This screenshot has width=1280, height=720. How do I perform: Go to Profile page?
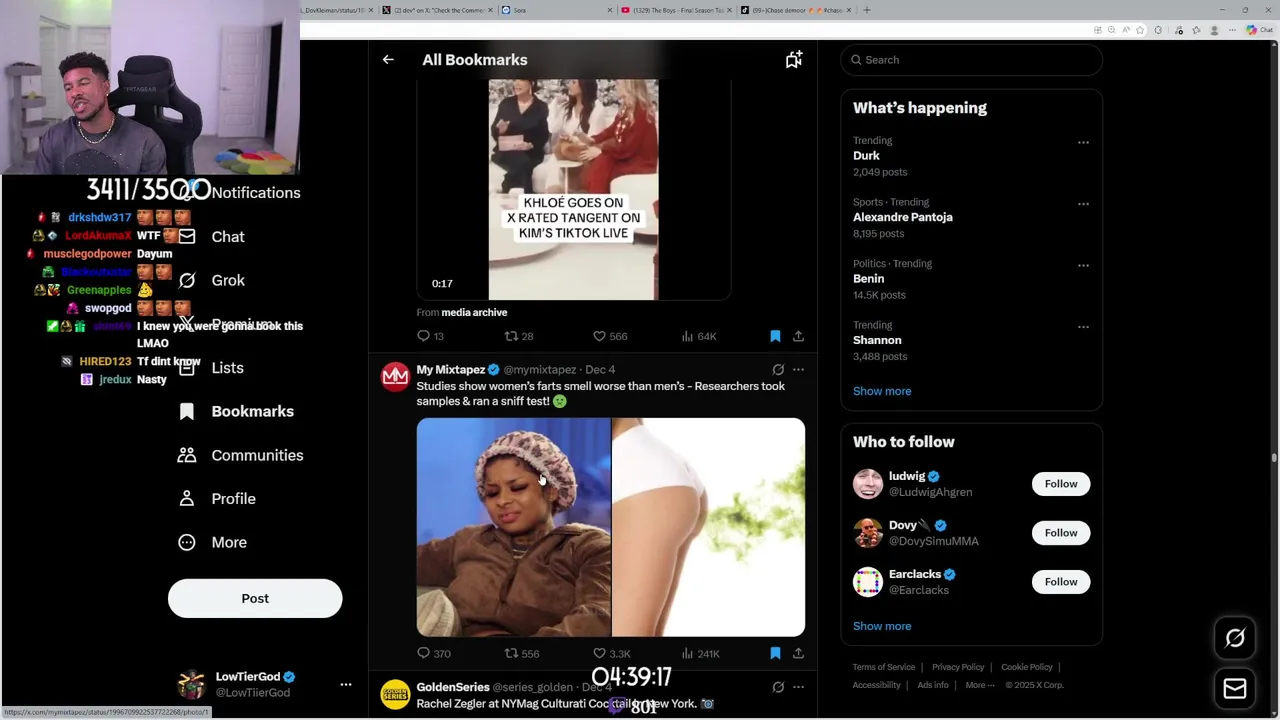click(232, 499)
